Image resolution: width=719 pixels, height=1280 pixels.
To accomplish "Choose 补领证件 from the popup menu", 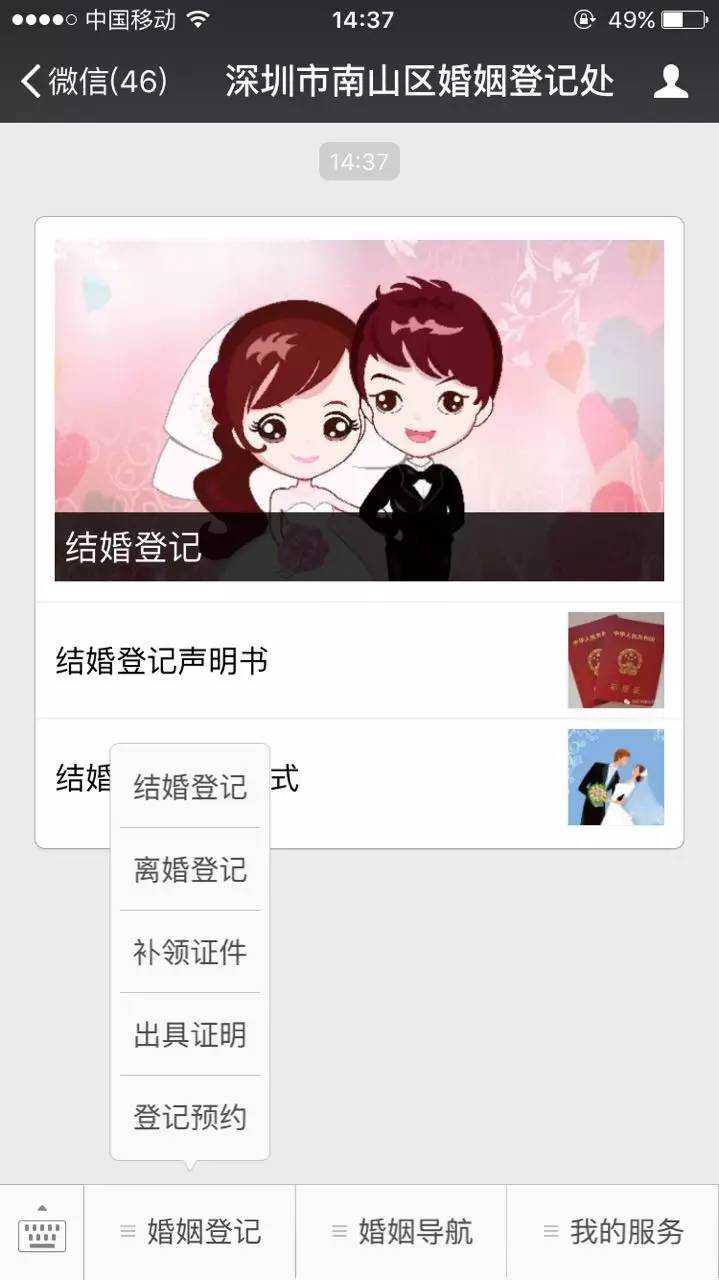I will 190,952.
